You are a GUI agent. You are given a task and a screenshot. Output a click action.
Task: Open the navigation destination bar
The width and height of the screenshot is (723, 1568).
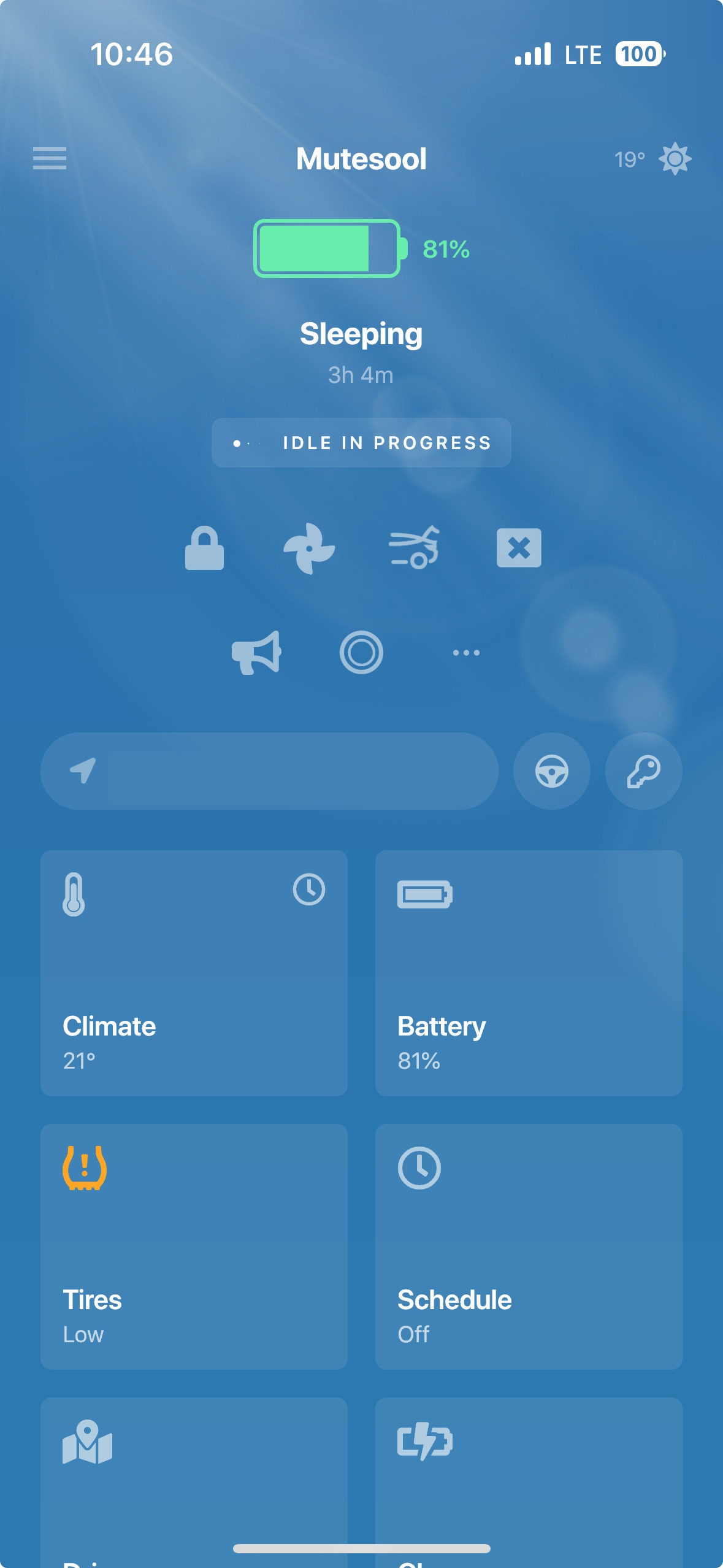coord(270,771)
